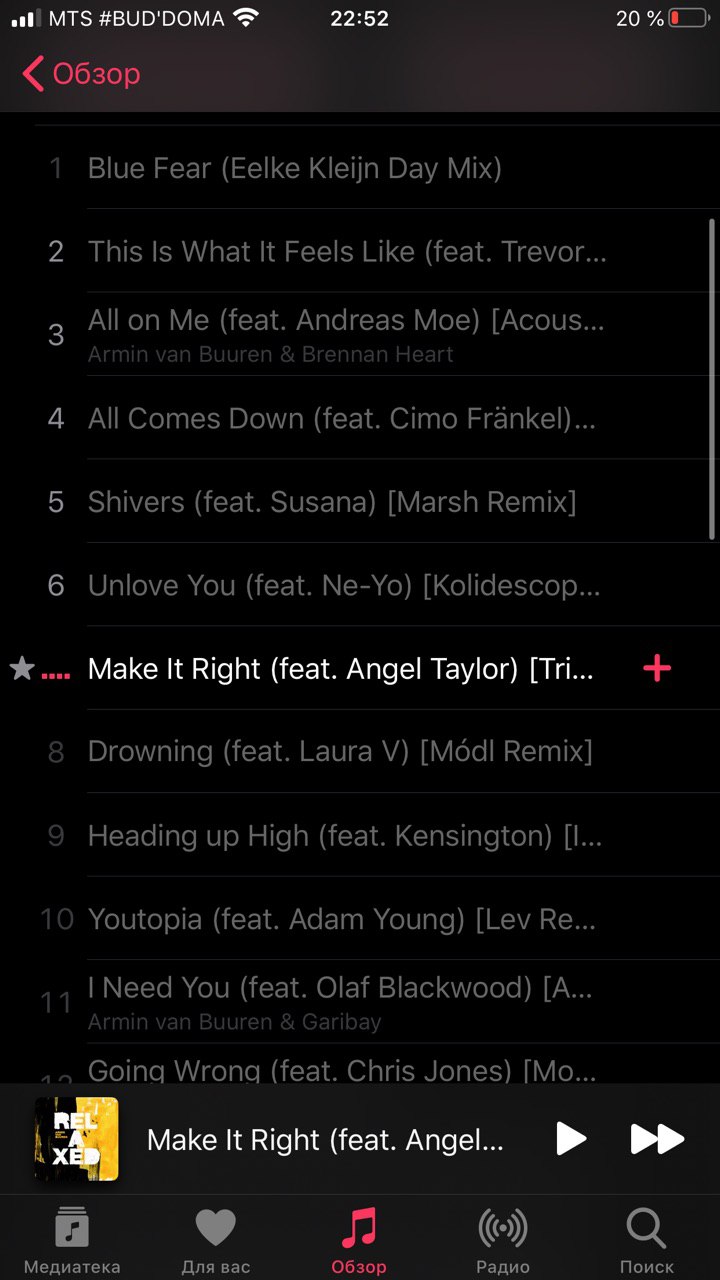The image size is (720, 1280).
Task: Open the now playing mini player
Action: tap(325, 1139)
